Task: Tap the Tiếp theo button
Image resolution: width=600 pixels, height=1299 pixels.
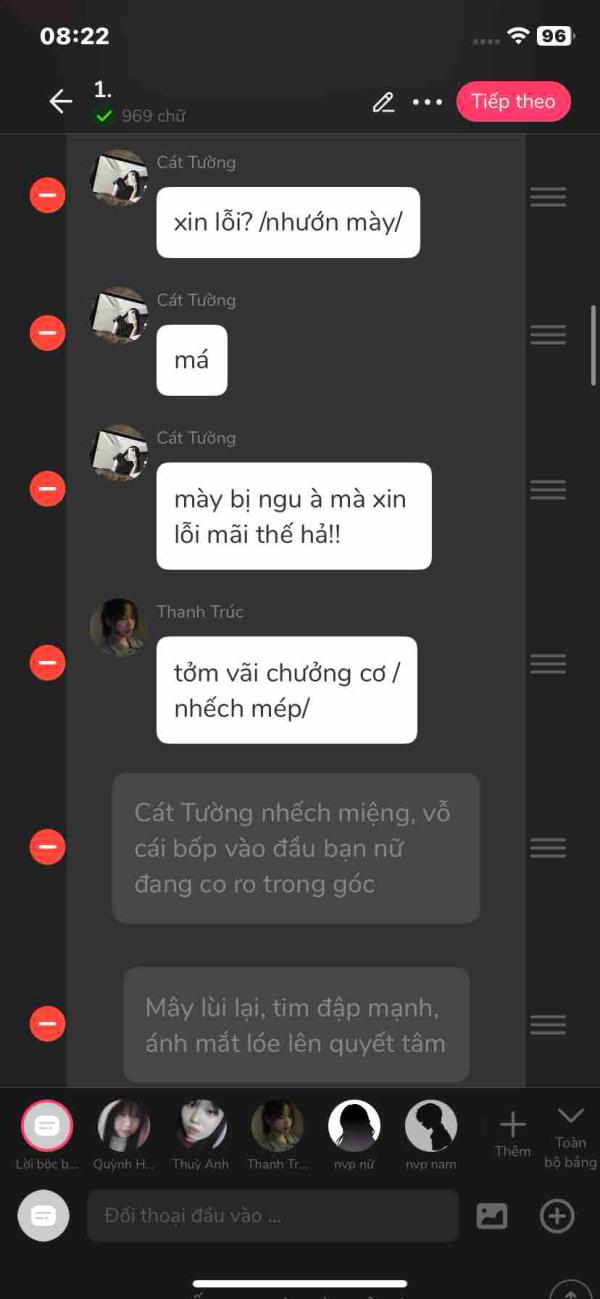Action: point(513,102)
